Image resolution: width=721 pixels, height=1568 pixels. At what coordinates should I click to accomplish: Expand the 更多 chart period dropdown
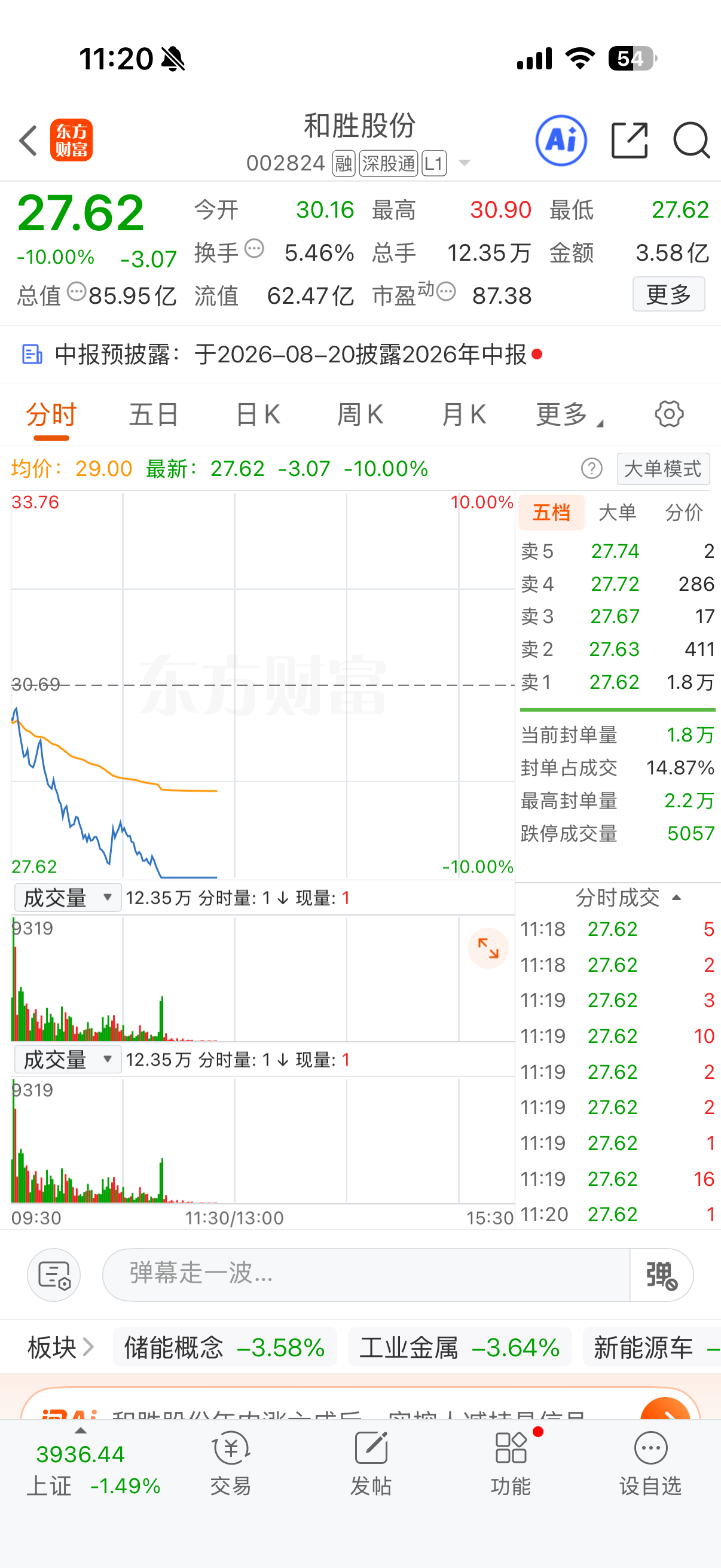click(569, 415)
